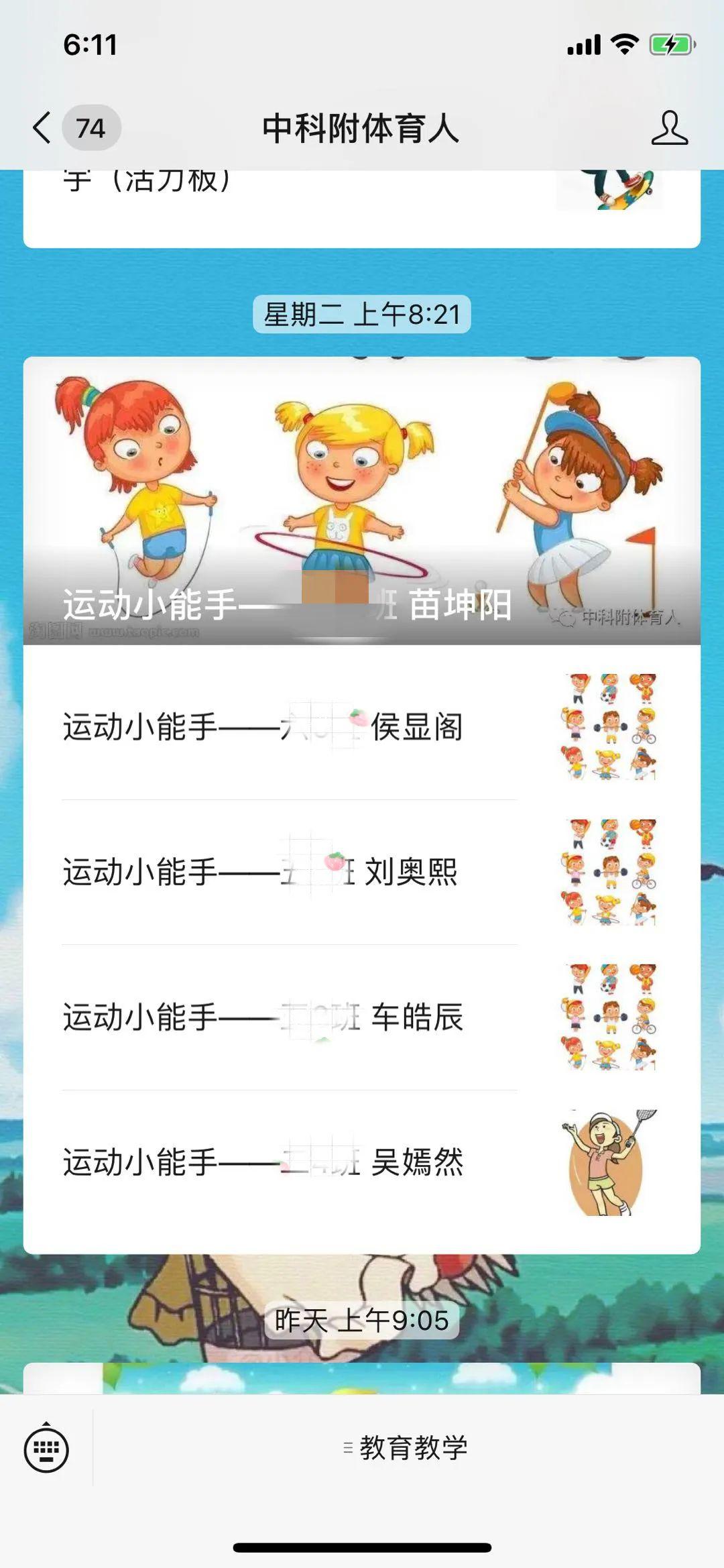
Task: Expand the 教育教学 menu
Action: pyautogui.click(x=406, y=1447)
